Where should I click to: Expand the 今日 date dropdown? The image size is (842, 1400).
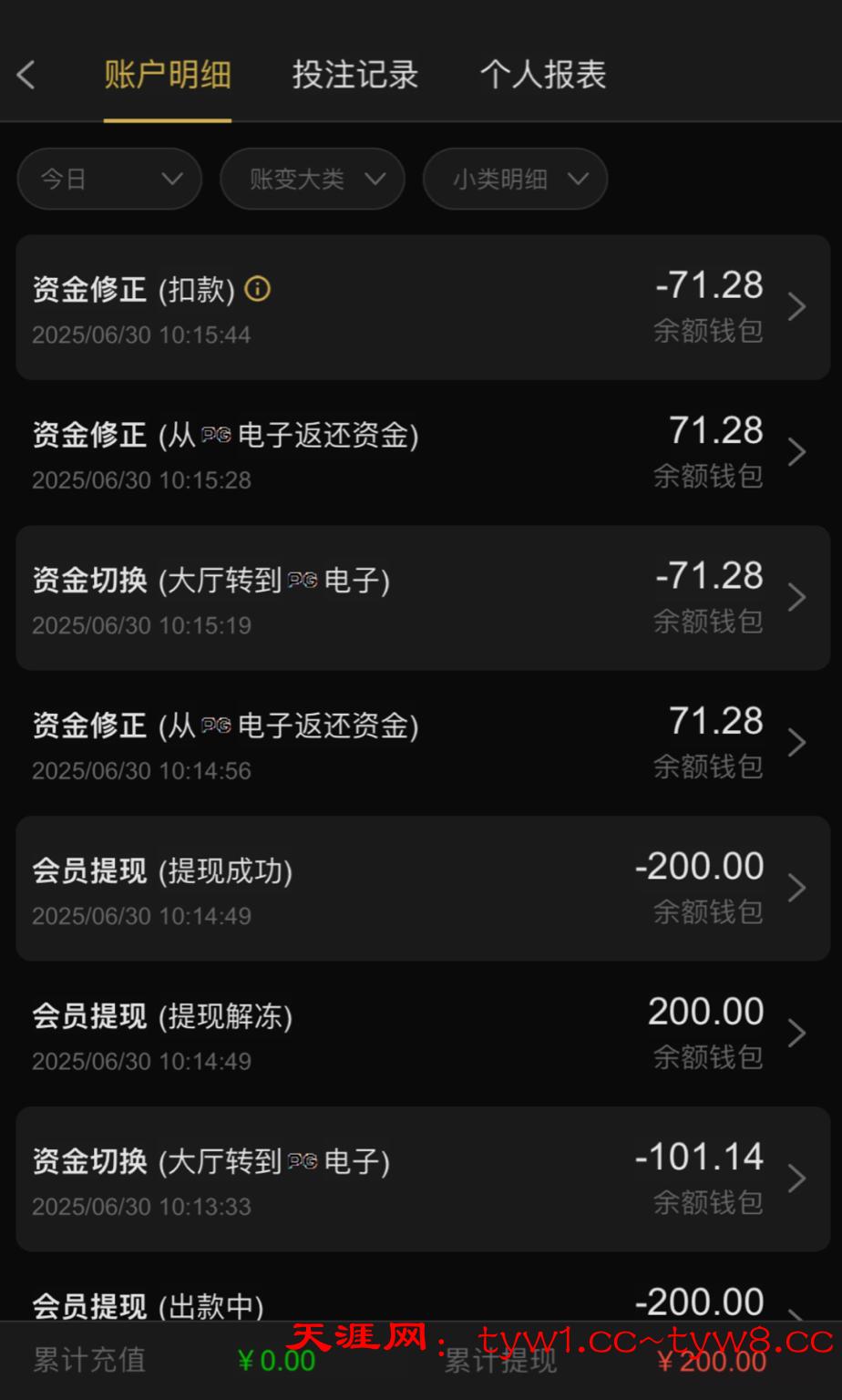[109, 179]
